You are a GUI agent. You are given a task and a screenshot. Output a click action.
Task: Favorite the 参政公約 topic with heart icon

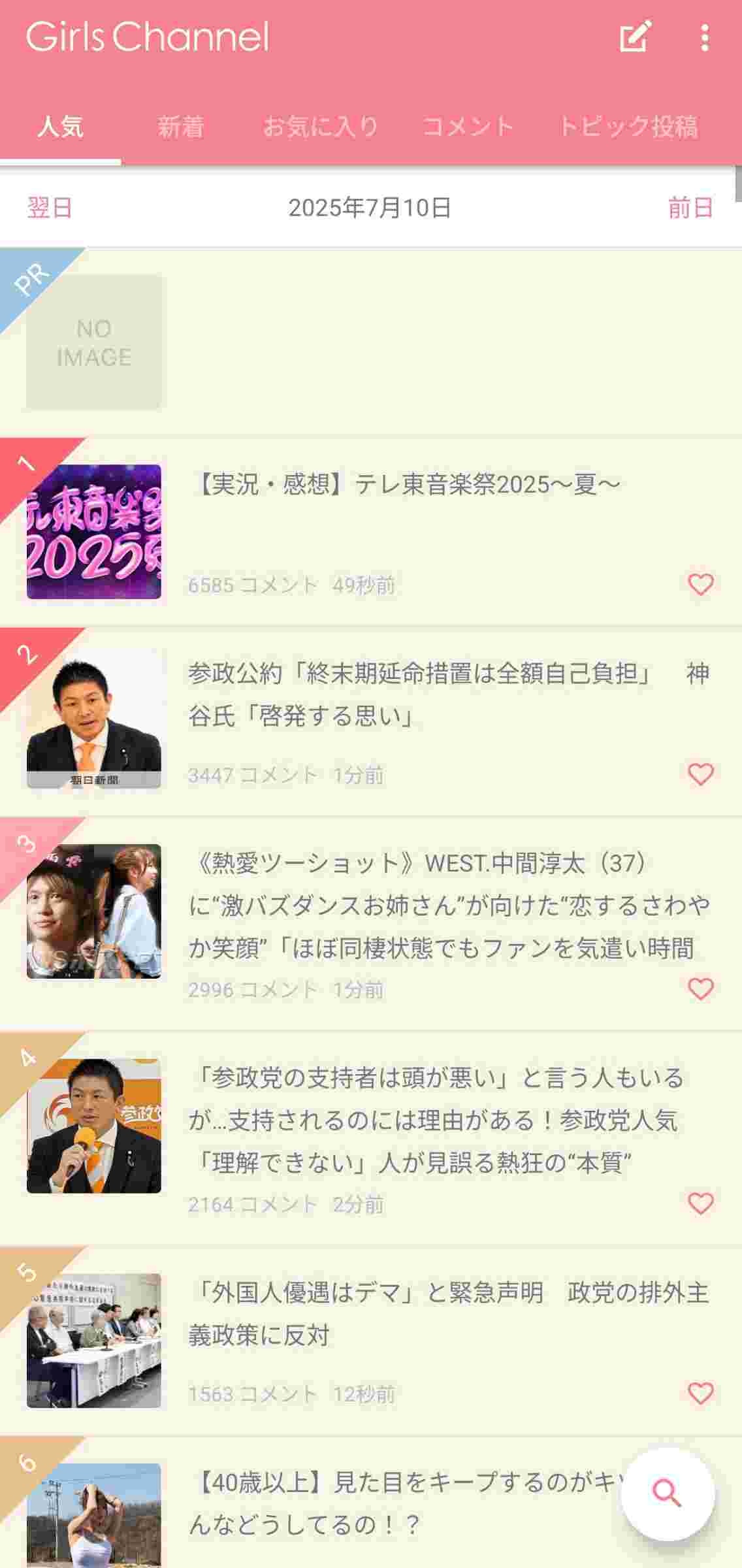(700, 774)
